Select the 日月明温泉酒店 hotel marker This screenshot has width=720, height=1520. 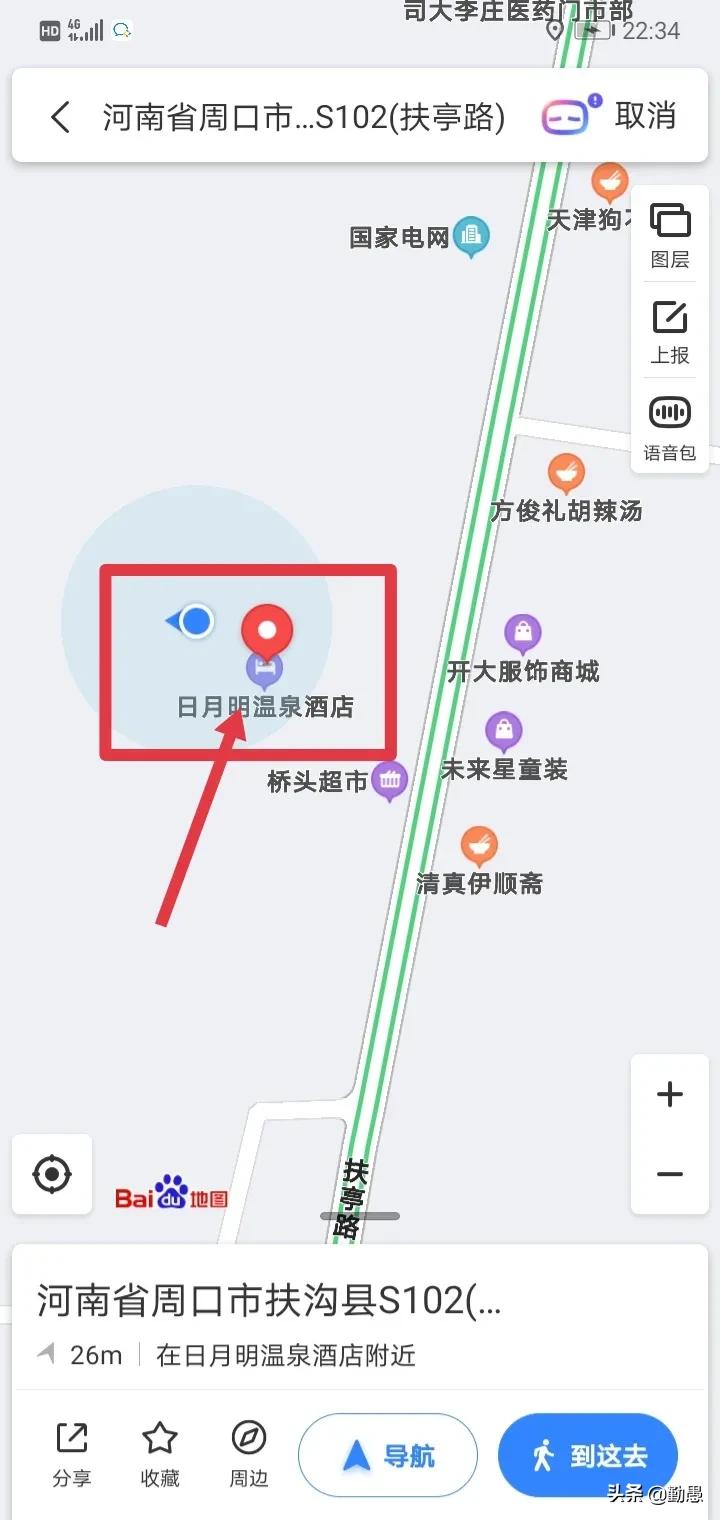(x=264, y=668)
